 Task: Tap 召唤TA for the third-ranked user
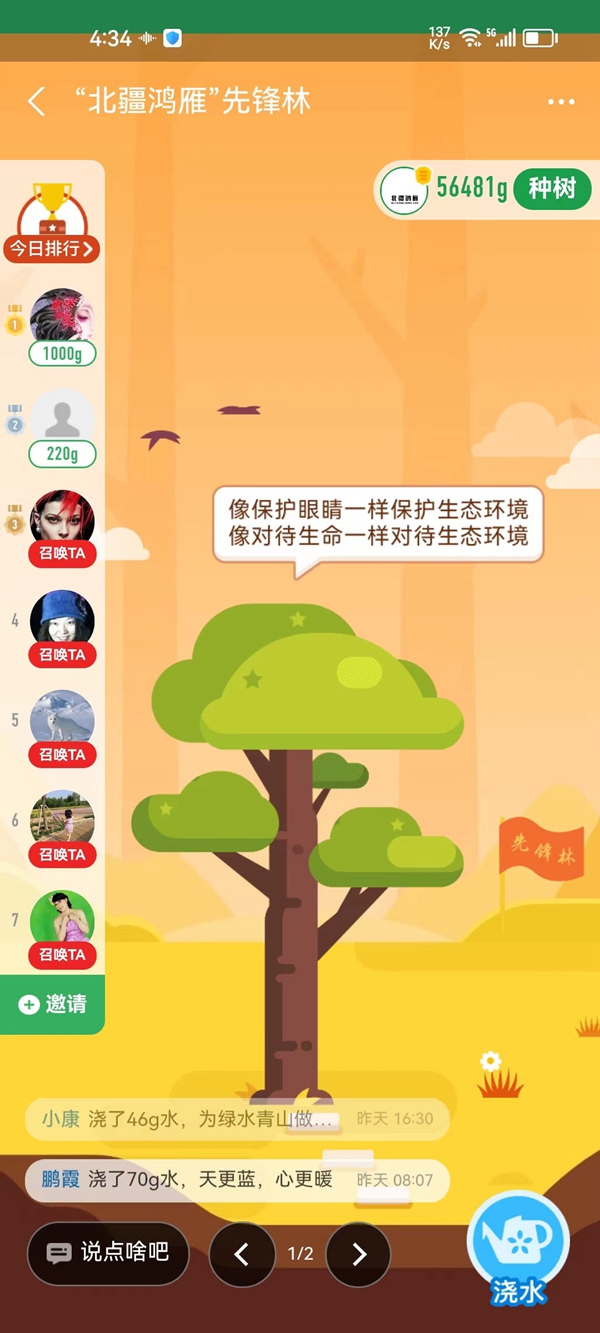[x=62, y=553]
